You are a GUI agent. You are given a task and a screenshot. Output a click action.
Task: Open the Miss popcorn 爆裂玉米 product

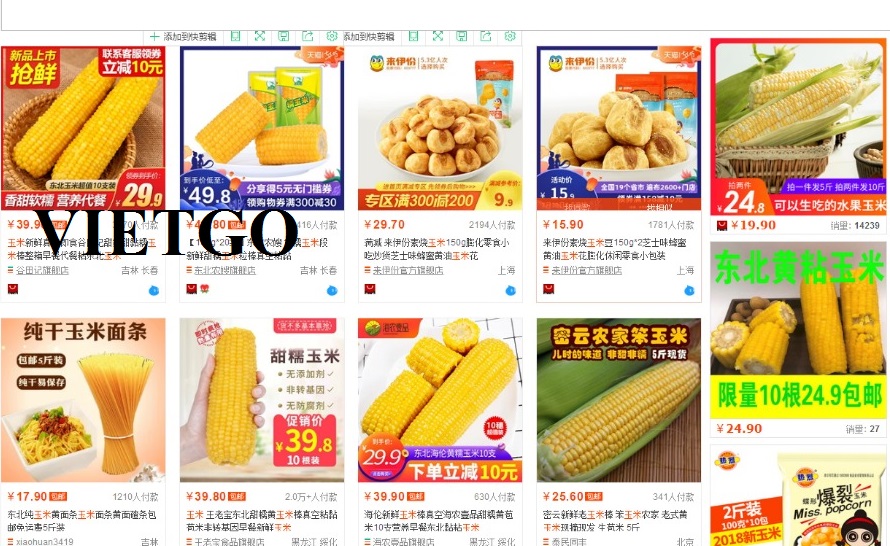pos(797,495)
